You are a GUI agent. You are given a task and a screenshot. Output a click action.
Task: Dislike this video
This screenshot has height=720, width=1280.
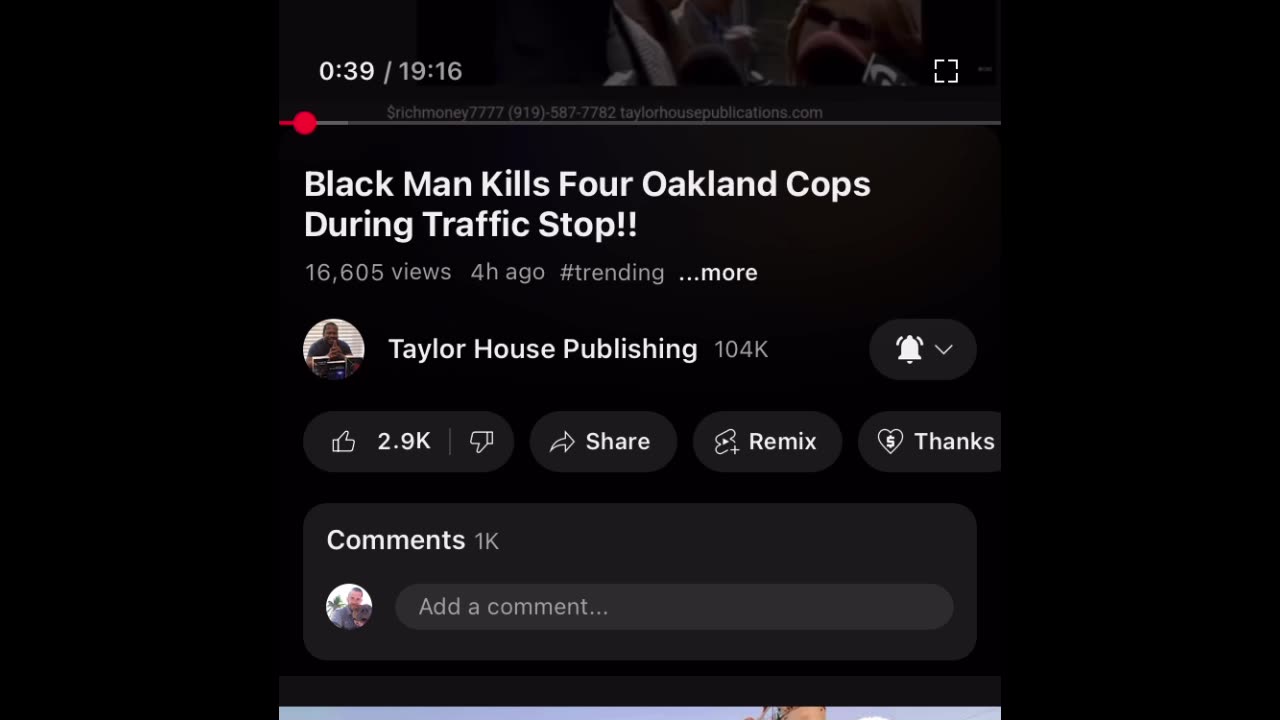click(x=482, y=441)
